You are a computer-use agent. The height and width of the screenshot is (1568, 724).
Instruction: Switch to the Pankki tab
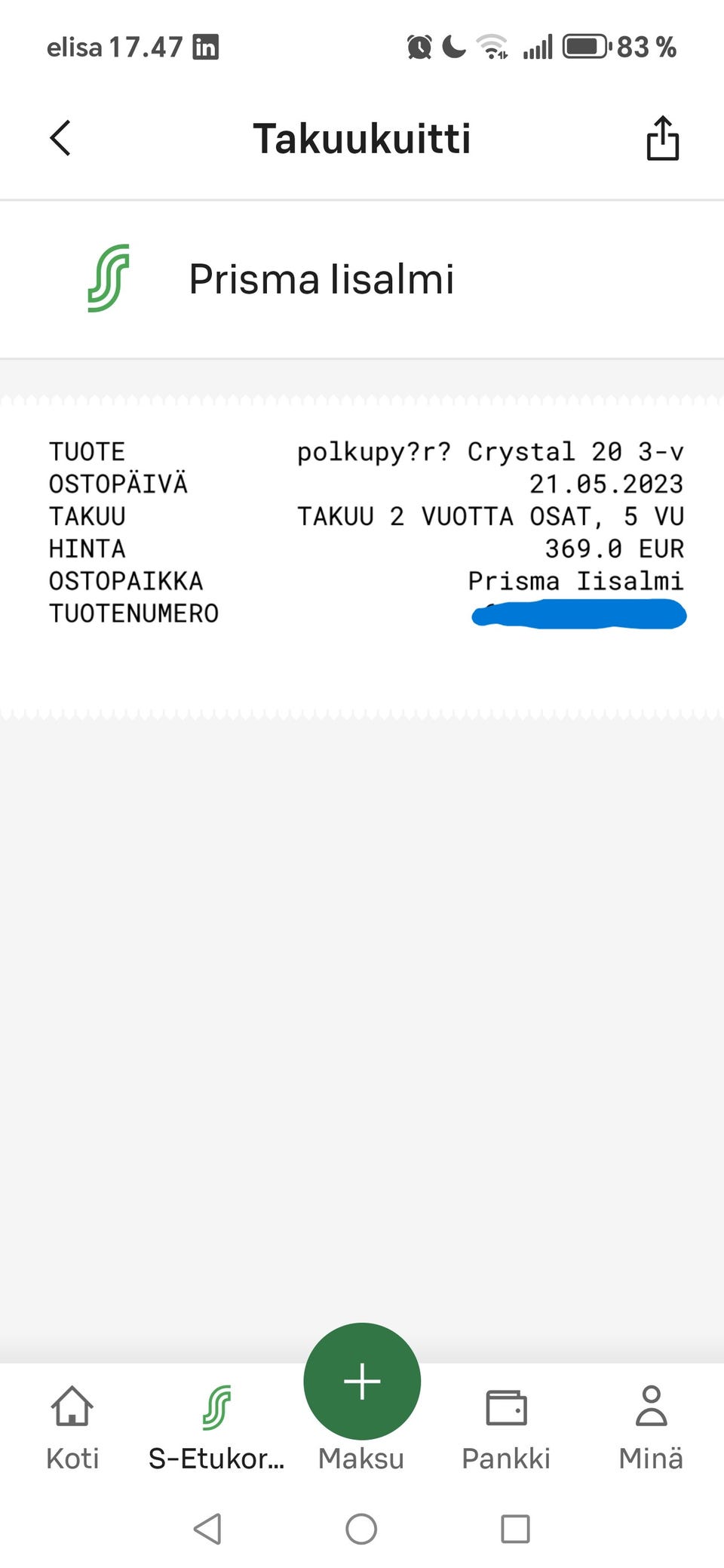pos(506,1426)
